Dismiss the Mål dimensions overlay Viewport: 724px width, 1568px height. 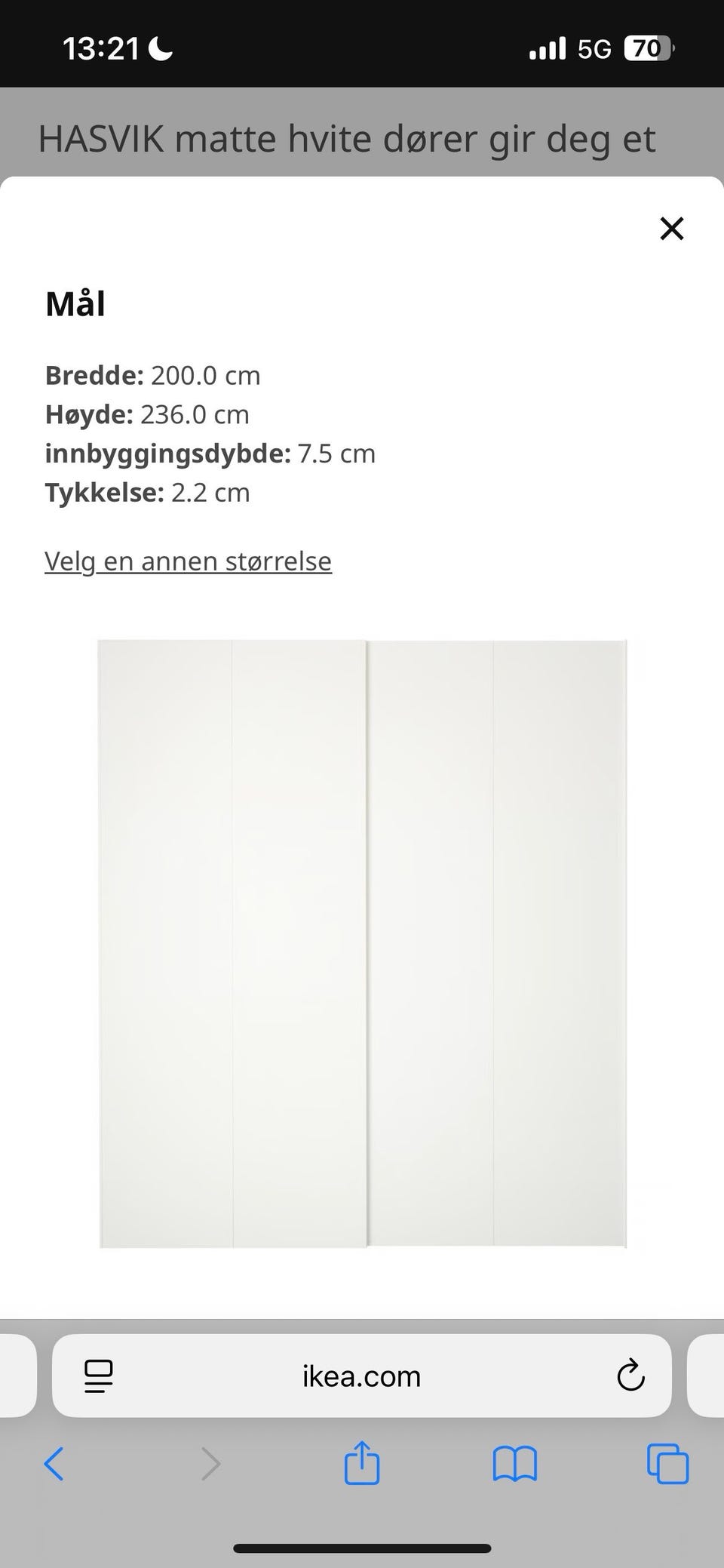(670, 228)
